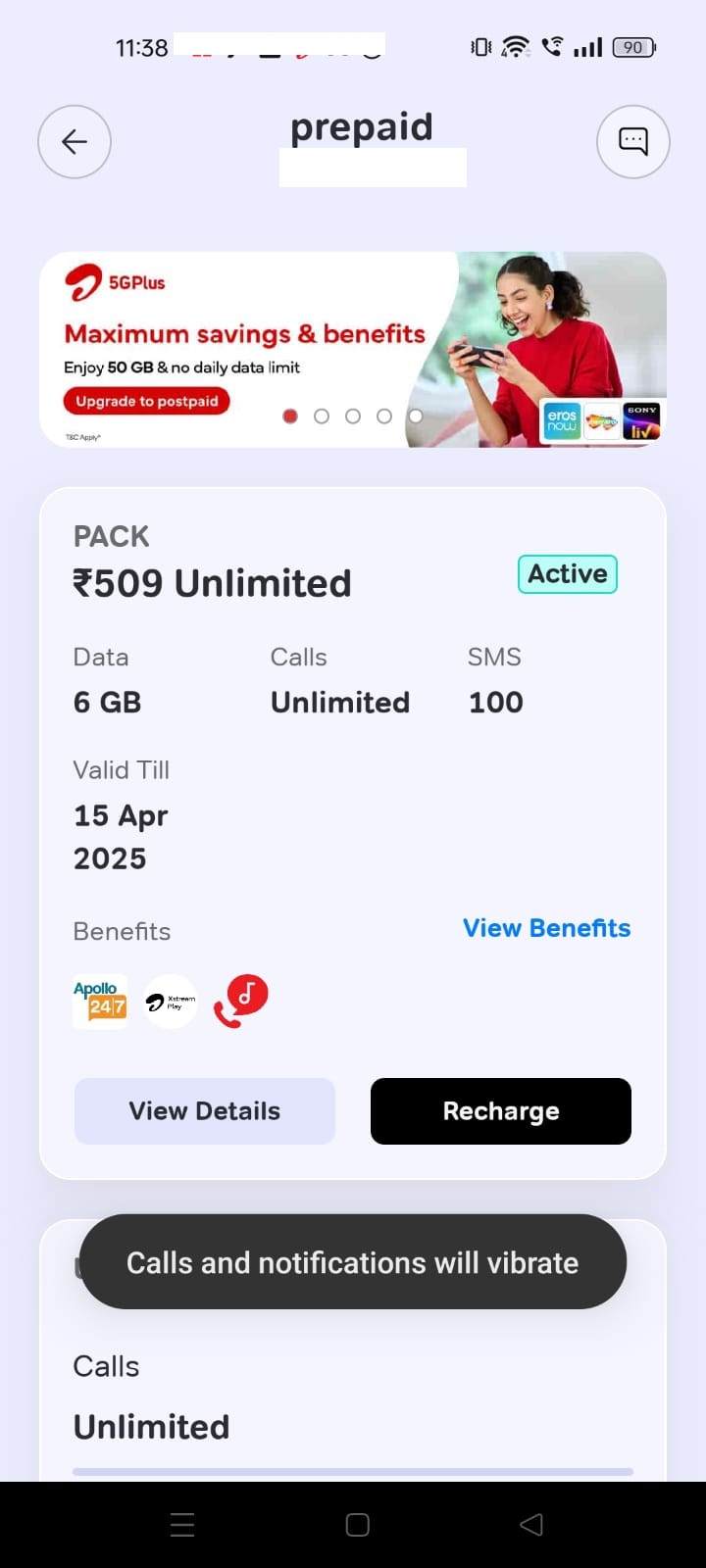Screen dimensions: 706x1568
Task: Open the Xstream Play benefit icon
Action: pyautogui.click(x=171, y=1002)
